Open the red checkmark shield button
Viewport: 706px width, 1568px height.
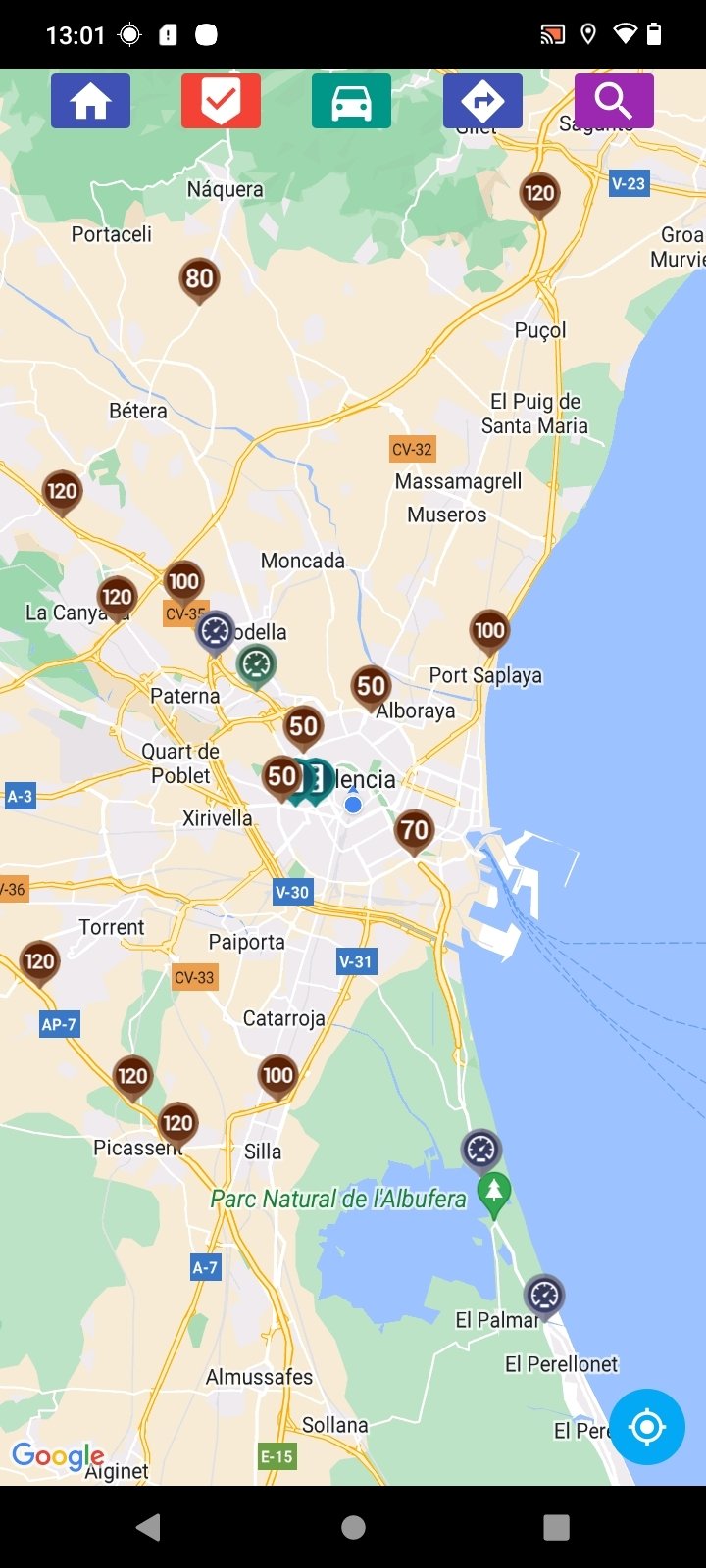(x=221, y=101)
